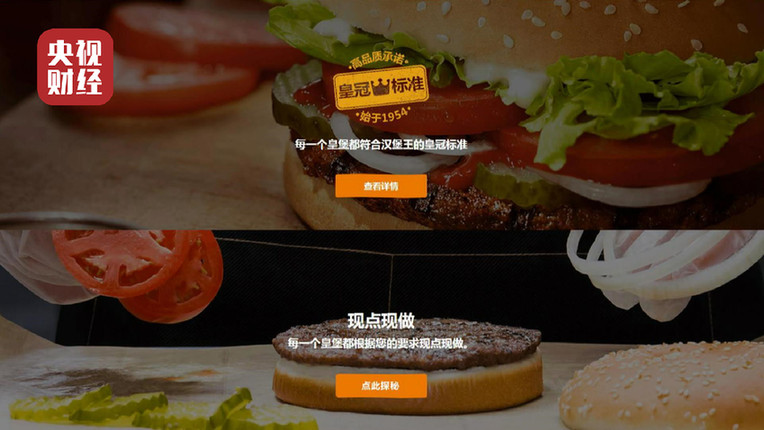The image size is (764, 430).
Task: Open 点此探秘 under 现点现做
Action: coord(380,385)
